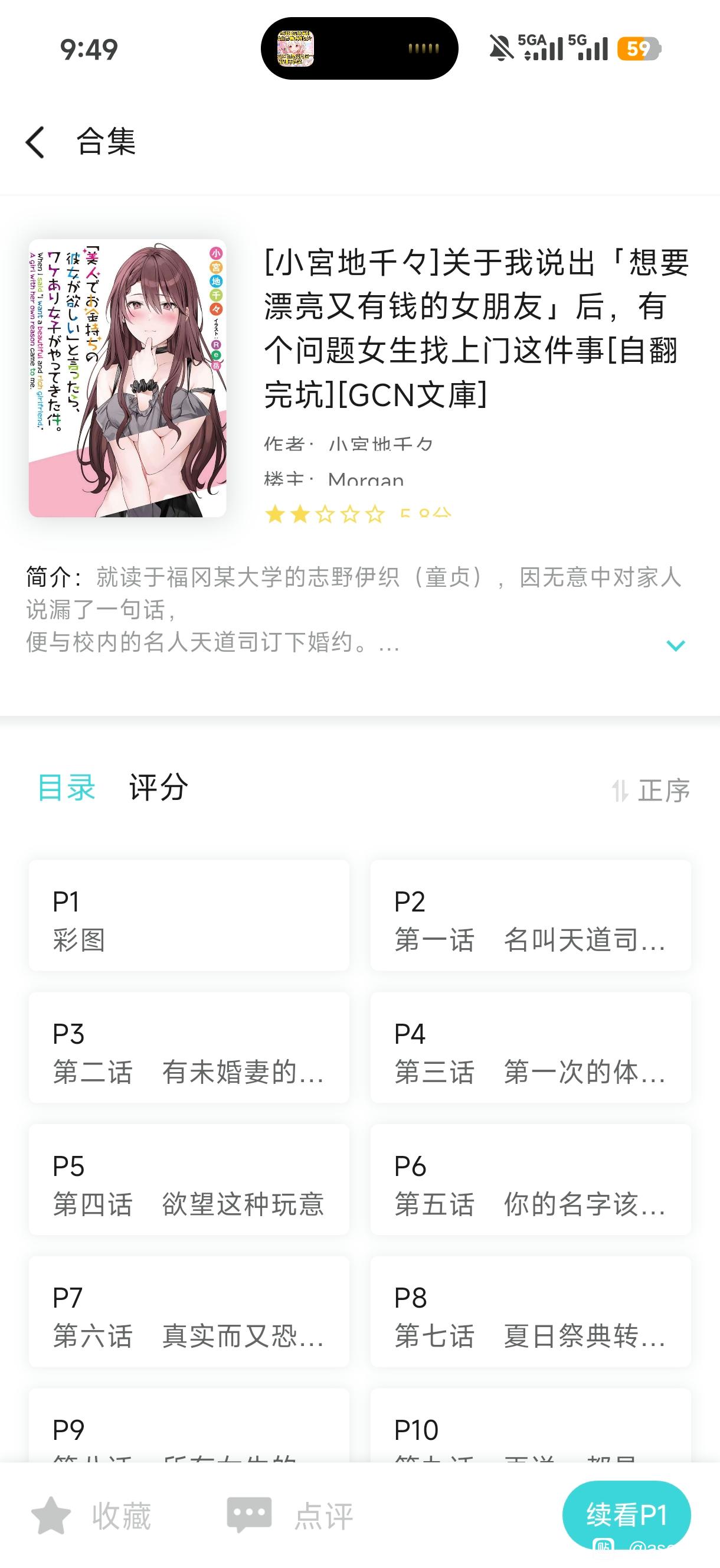
Task: Open chapter P5 第四话 欲望这种玩意
Action: pos(189,1180)
